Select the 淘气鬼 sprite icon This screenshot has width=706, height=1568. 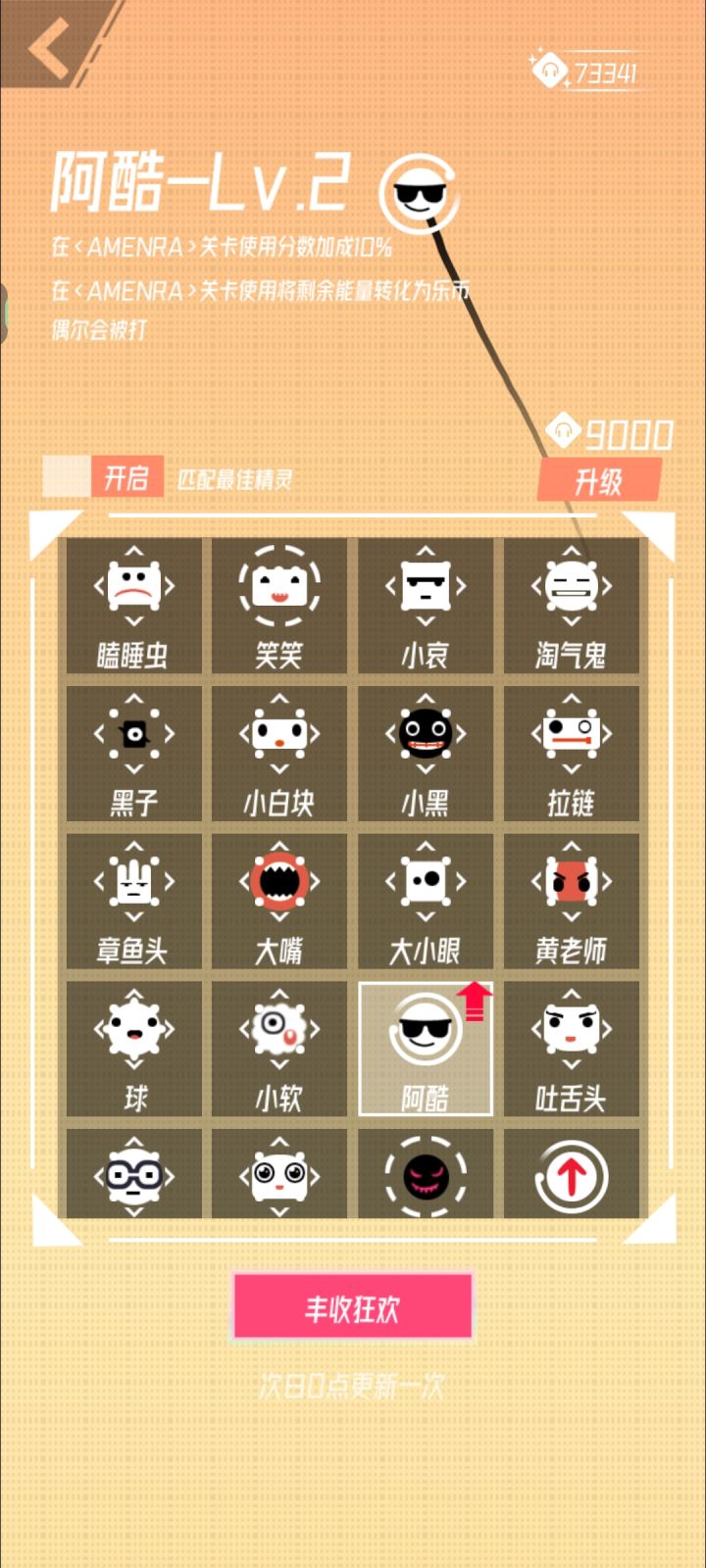pos(572,586)
